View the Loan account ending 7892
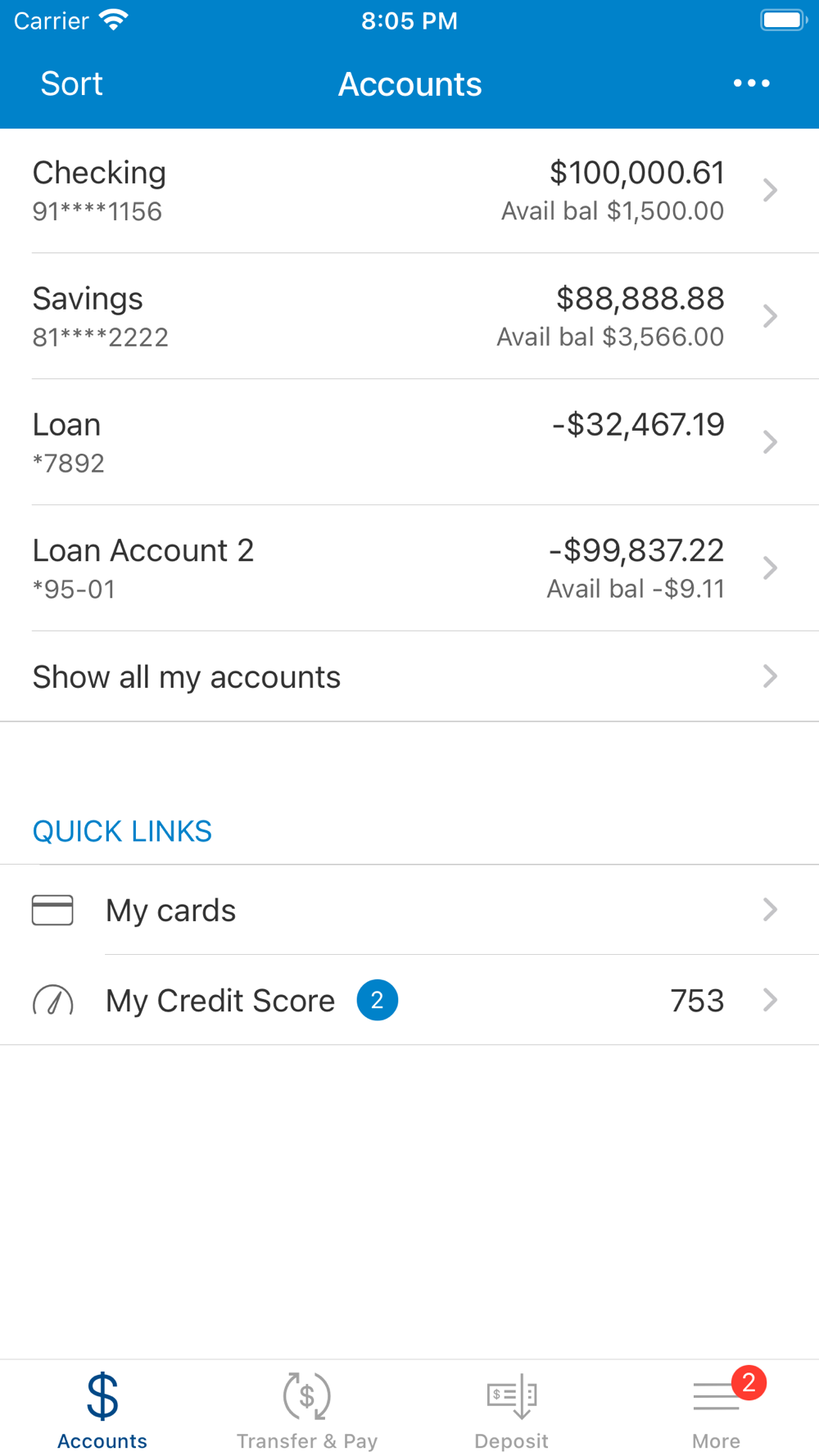This screenshot has width=819, height=1456. click(409, 442)
